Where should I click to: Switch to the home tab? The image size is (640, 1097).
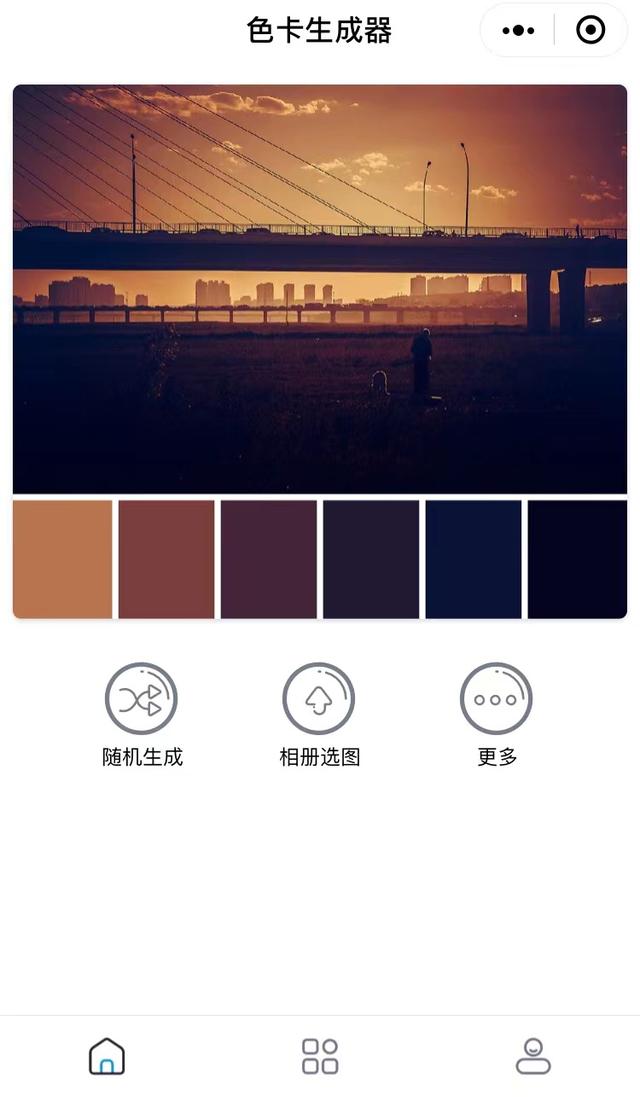click(107, 1056)
